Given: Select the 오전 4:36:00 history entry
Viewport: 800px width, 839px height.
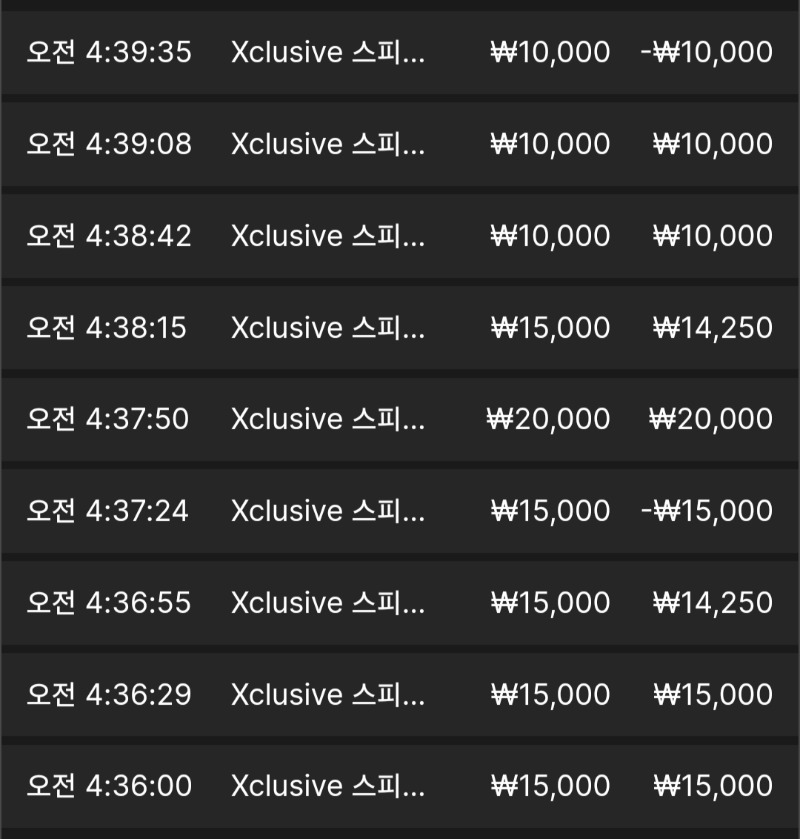Looking at the screenshot, I should (400, 786).
